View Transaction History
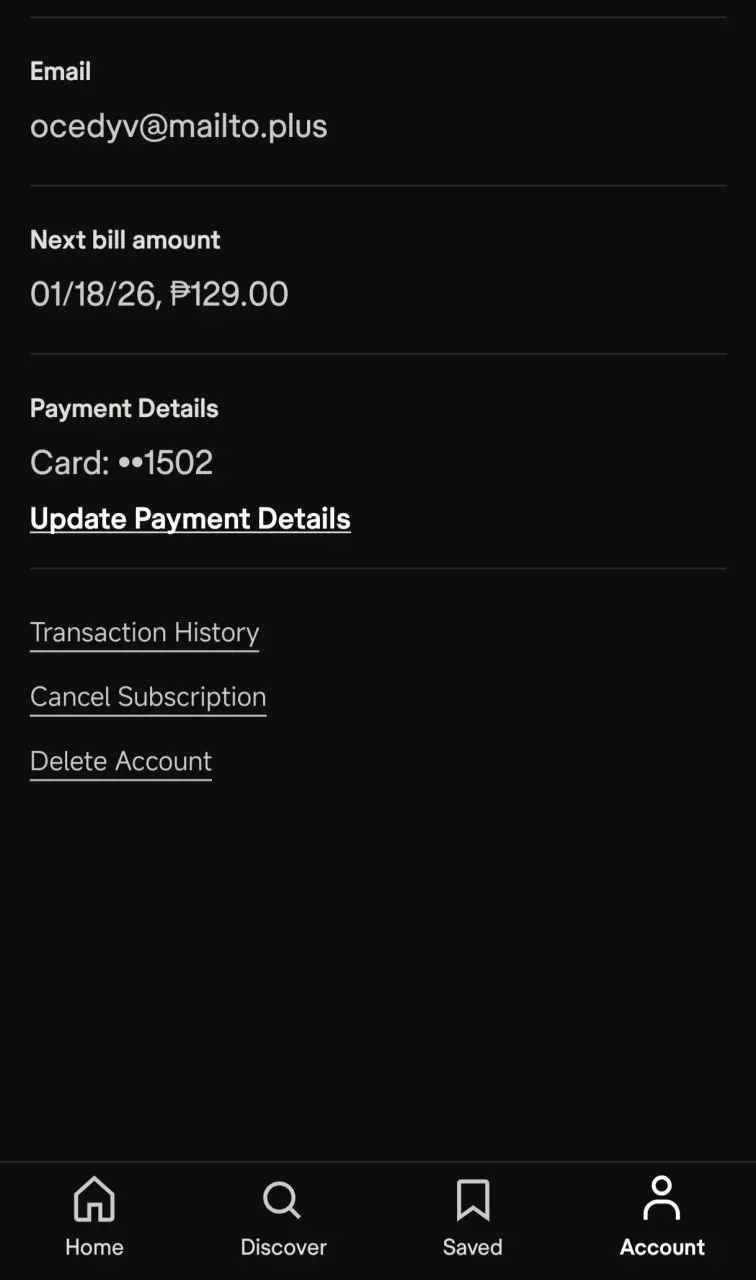 tap(144, 633)
